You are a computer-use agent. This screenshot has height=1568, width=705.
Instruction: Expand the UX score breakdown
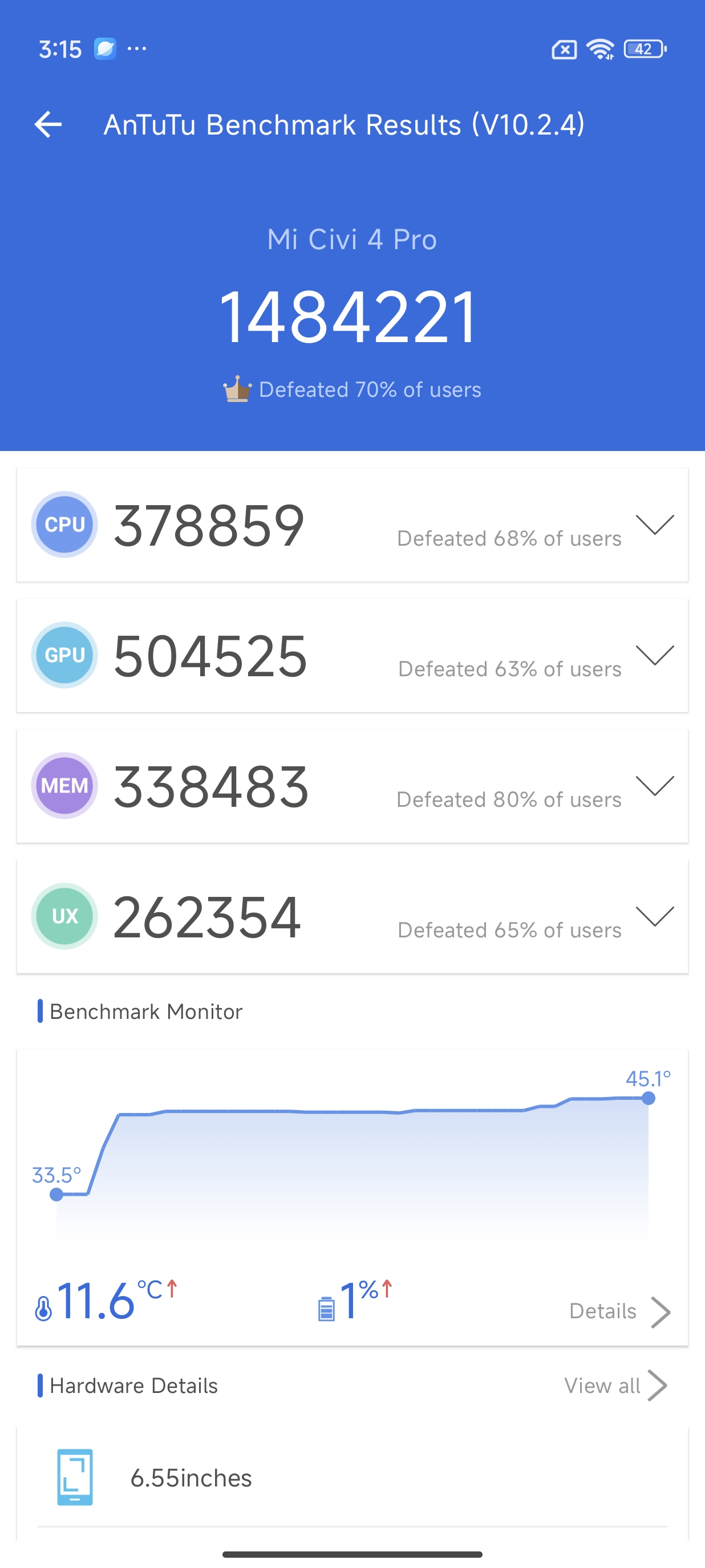click(x=656, y=920)
